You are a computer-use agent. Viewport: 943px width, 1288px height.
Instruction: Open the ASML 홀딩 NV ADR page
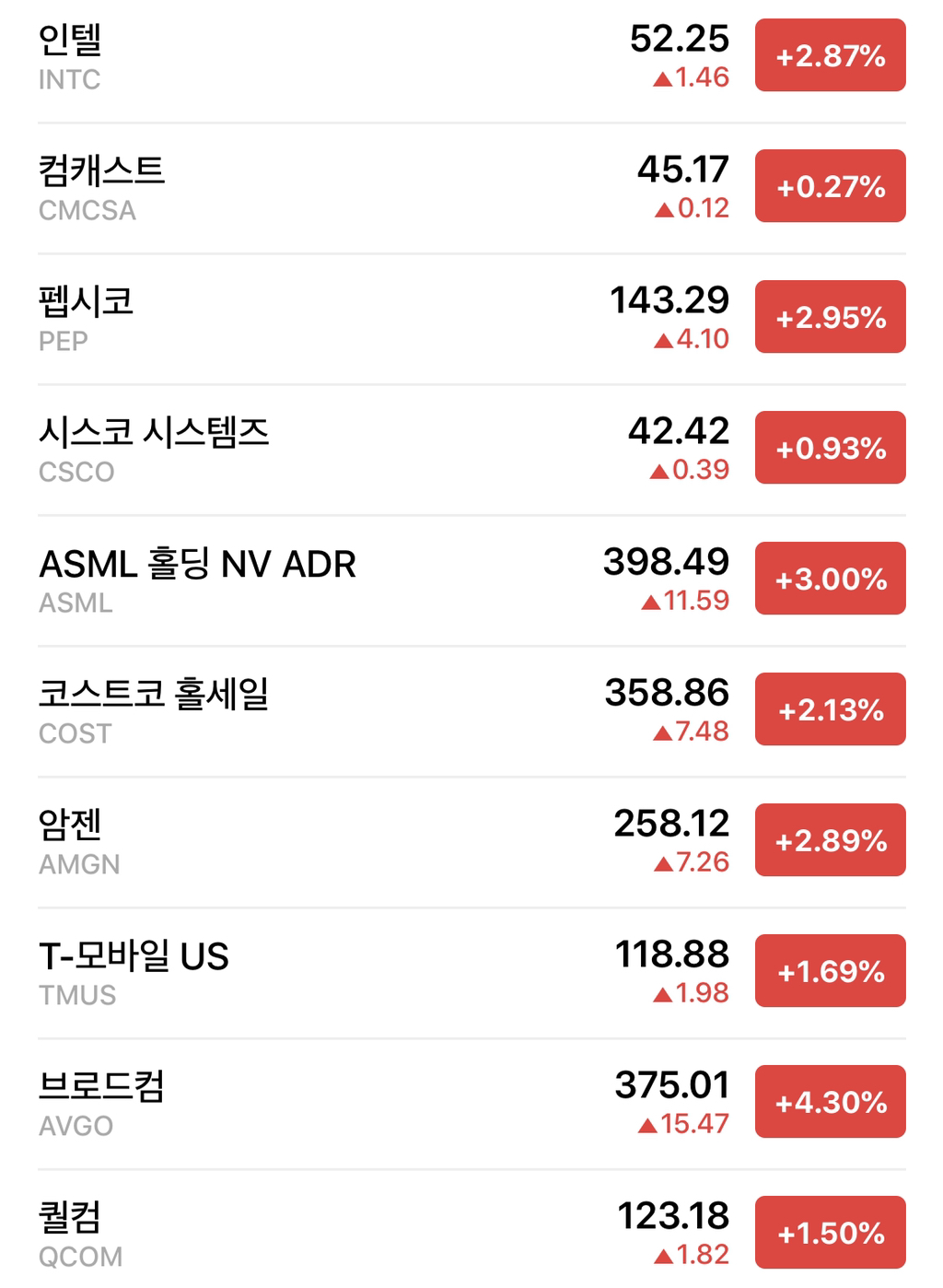pos(198,564)
